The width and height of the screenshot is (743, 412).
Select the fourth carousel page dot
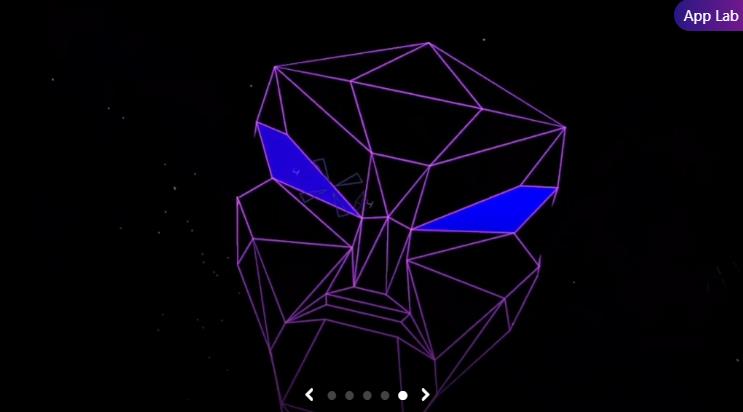[385, 395]
